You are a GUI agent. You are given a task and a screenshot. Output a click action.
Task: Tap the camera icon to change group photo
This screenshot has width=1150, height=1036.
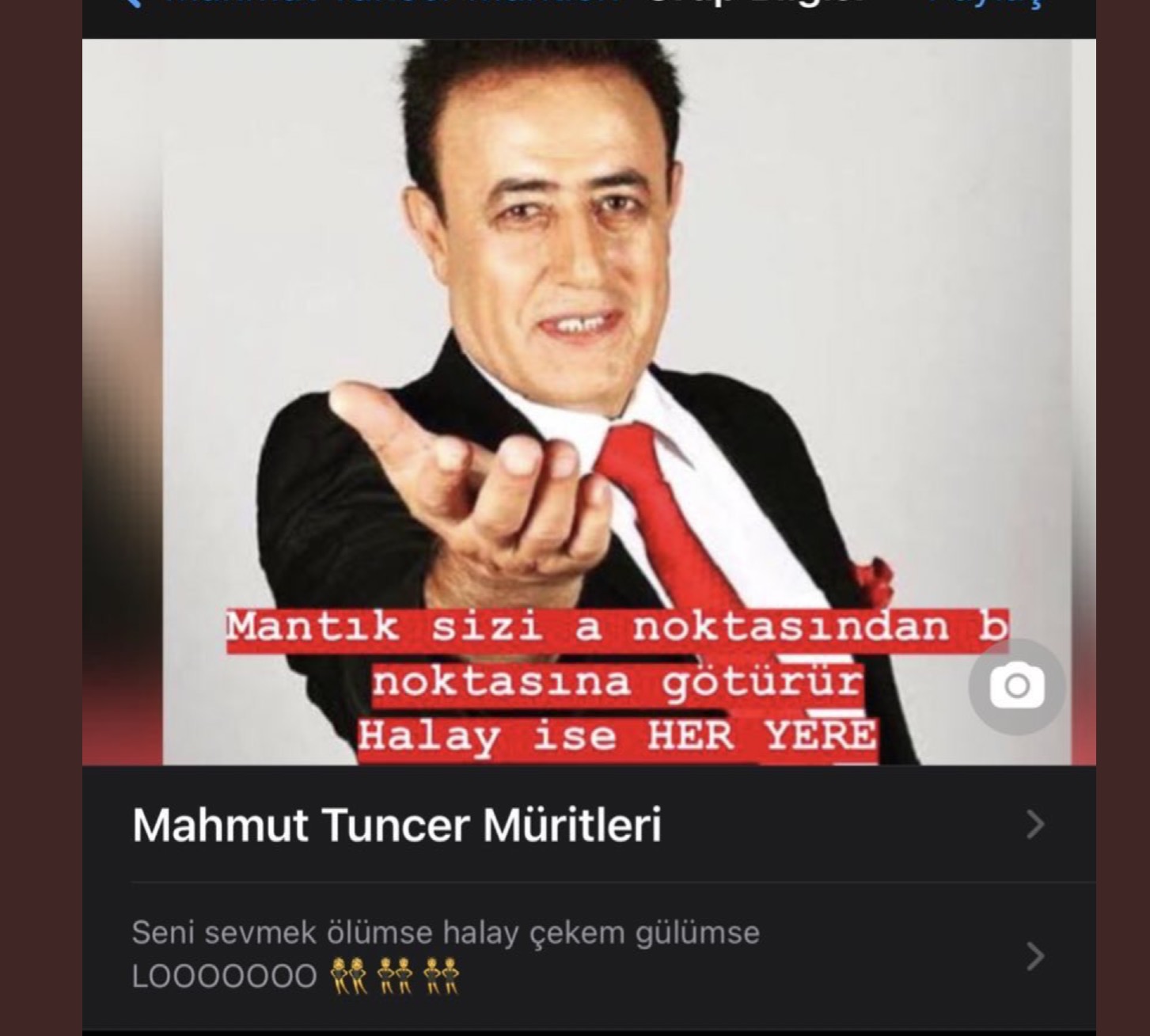point(1016,686)
